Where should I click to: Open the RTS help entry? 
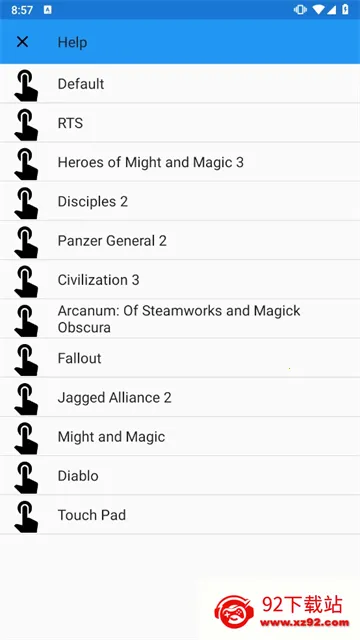[180, 123]
